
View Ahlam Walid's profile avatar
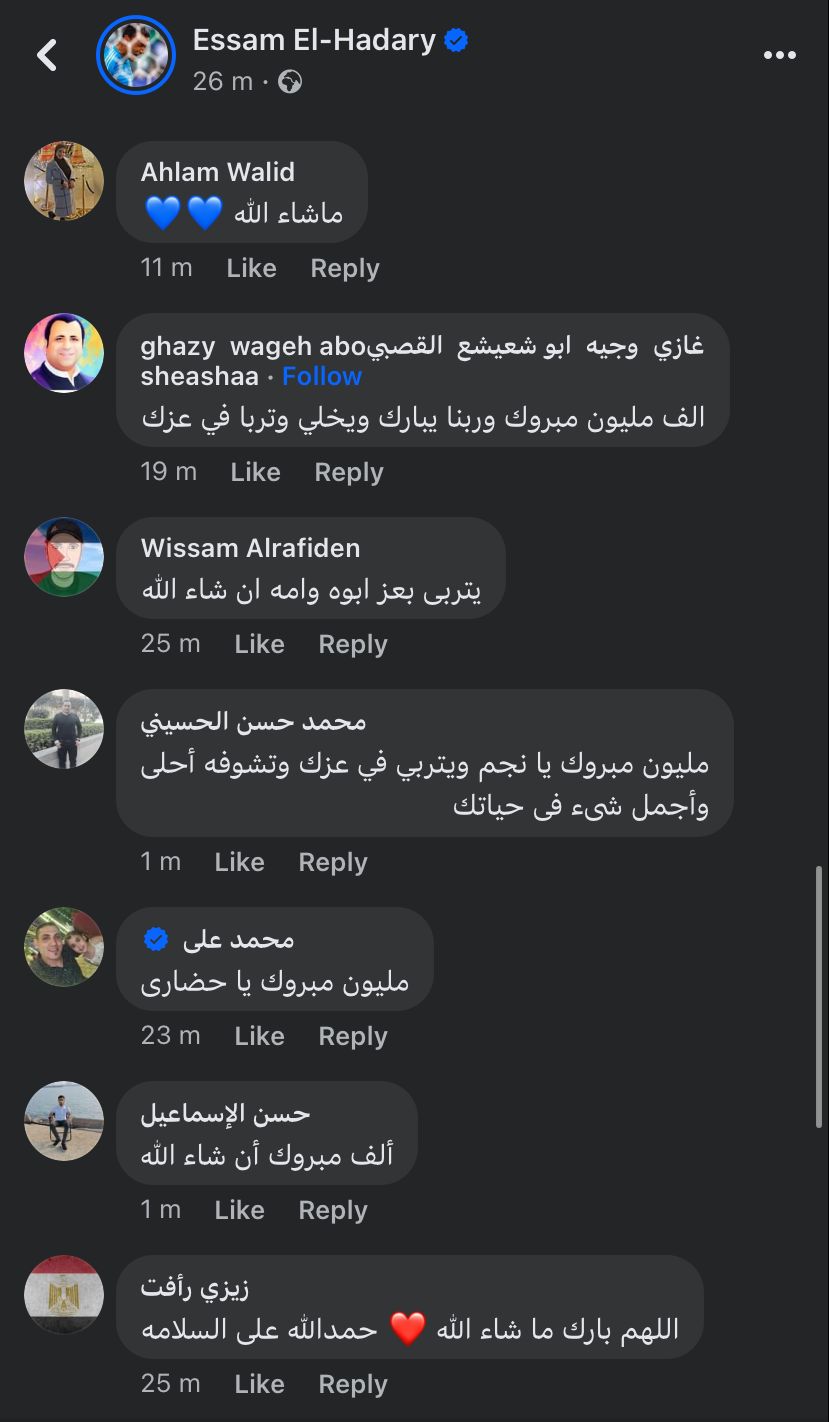(64, 180)
